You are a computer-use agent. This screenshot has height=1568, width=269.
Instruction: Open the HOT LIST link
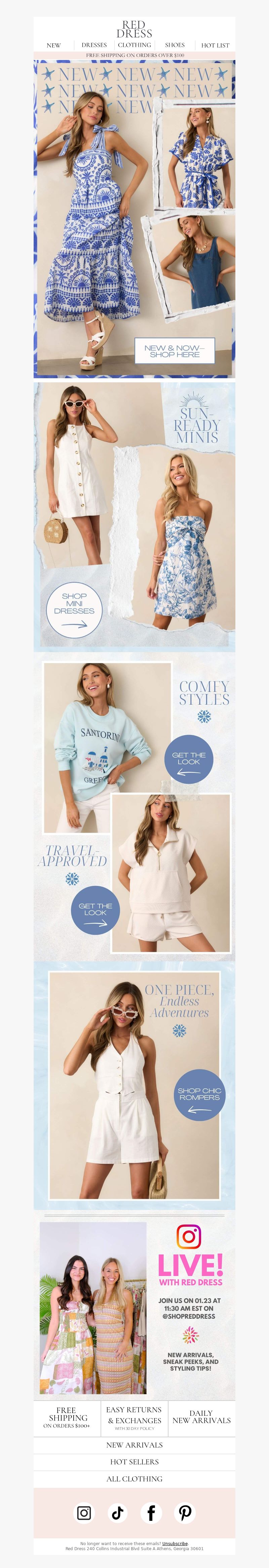pos(215,45)
